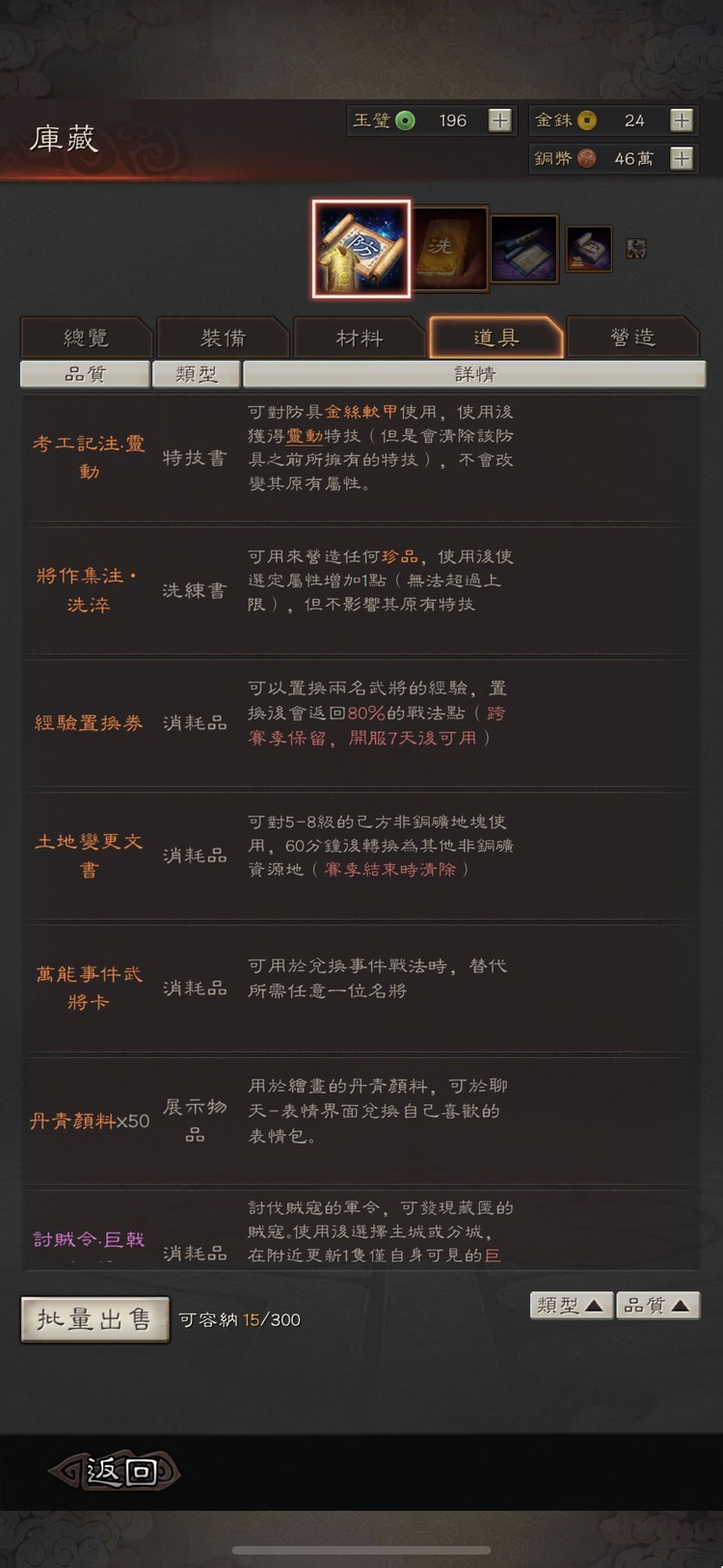Toggle the 類型 sort order at bottom

tap(571, 1305)
